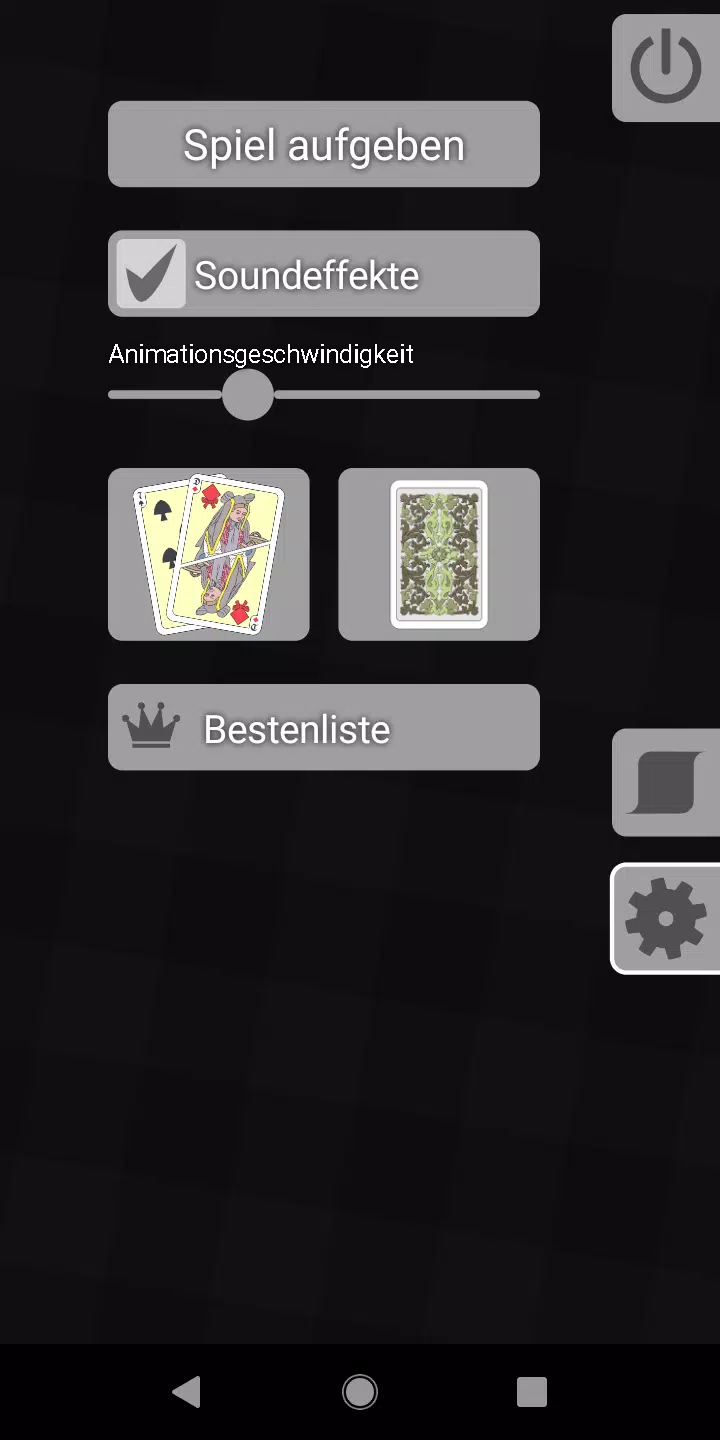
Task: Tap the Spiel aufgeben button
Action: pyautogui.click(x=323, y=145)
